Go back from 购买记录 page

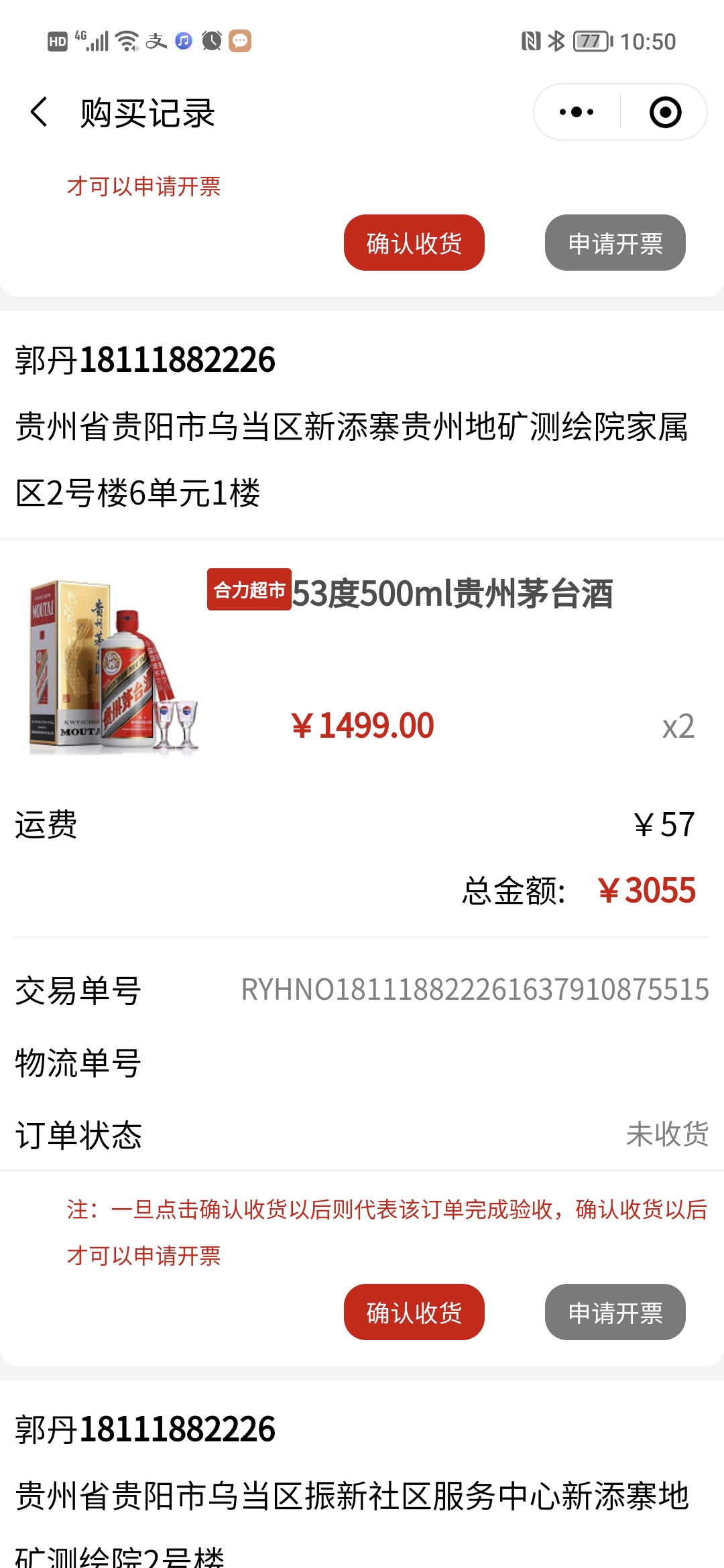point(40,112)
